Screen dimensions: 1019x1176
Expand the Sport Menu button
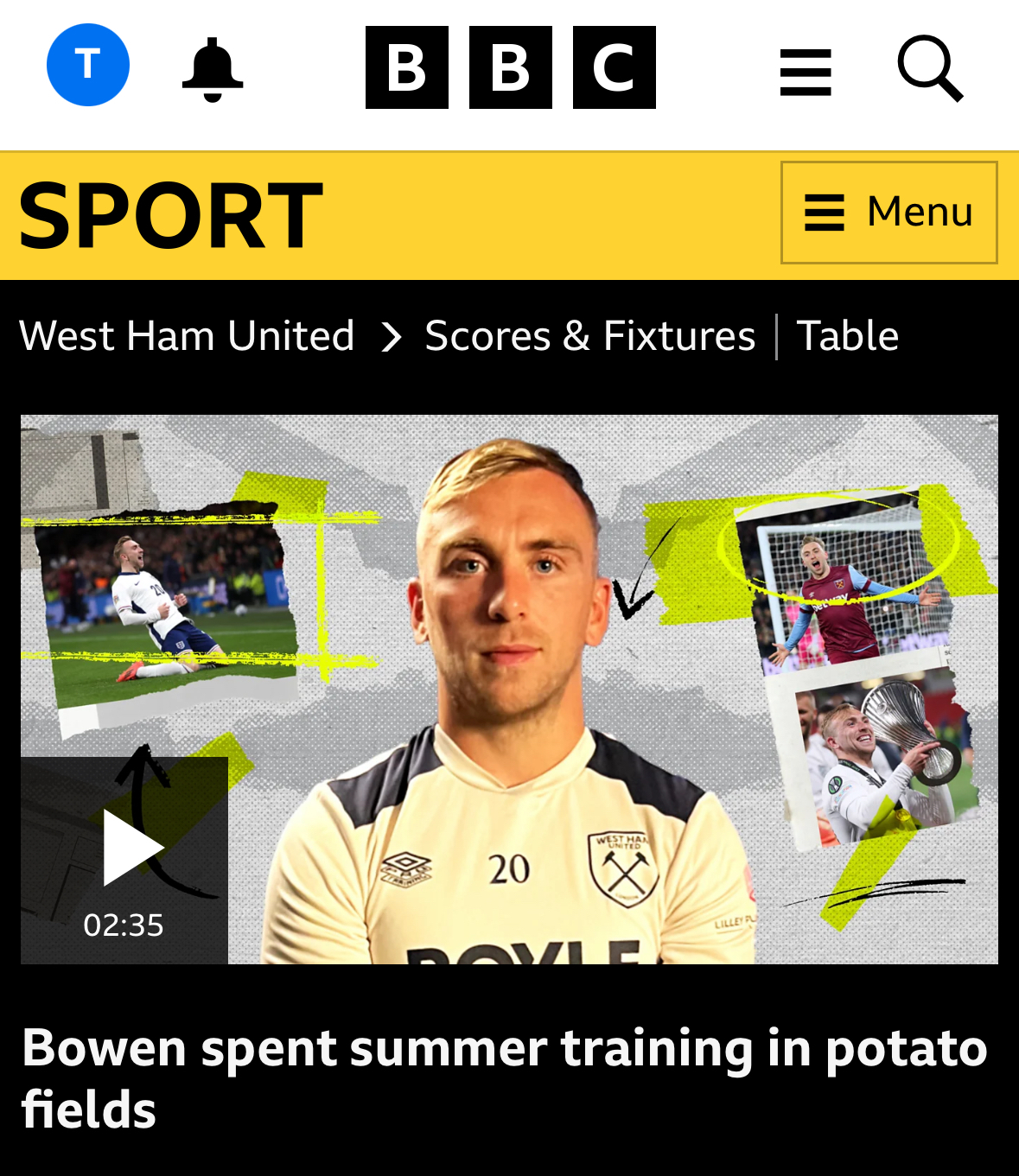pos(888,213)
